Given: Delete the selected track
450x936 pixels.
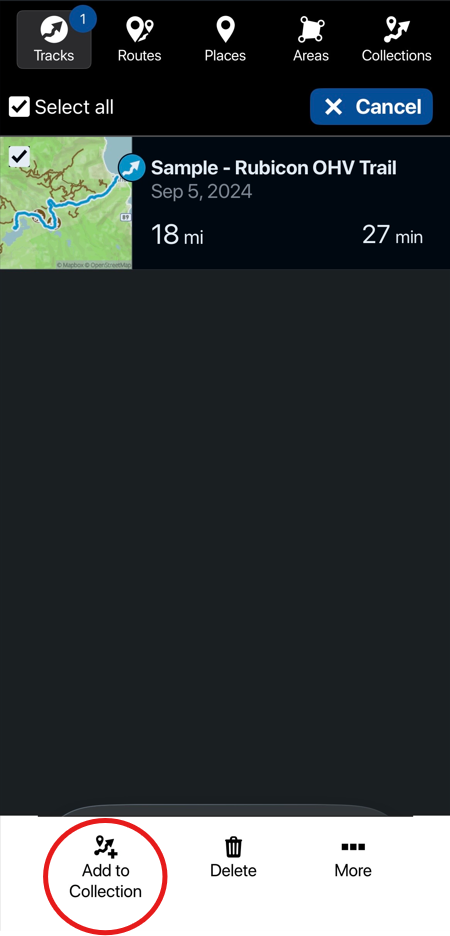Looking at the screenshot, I should click(x=233, y=858).
